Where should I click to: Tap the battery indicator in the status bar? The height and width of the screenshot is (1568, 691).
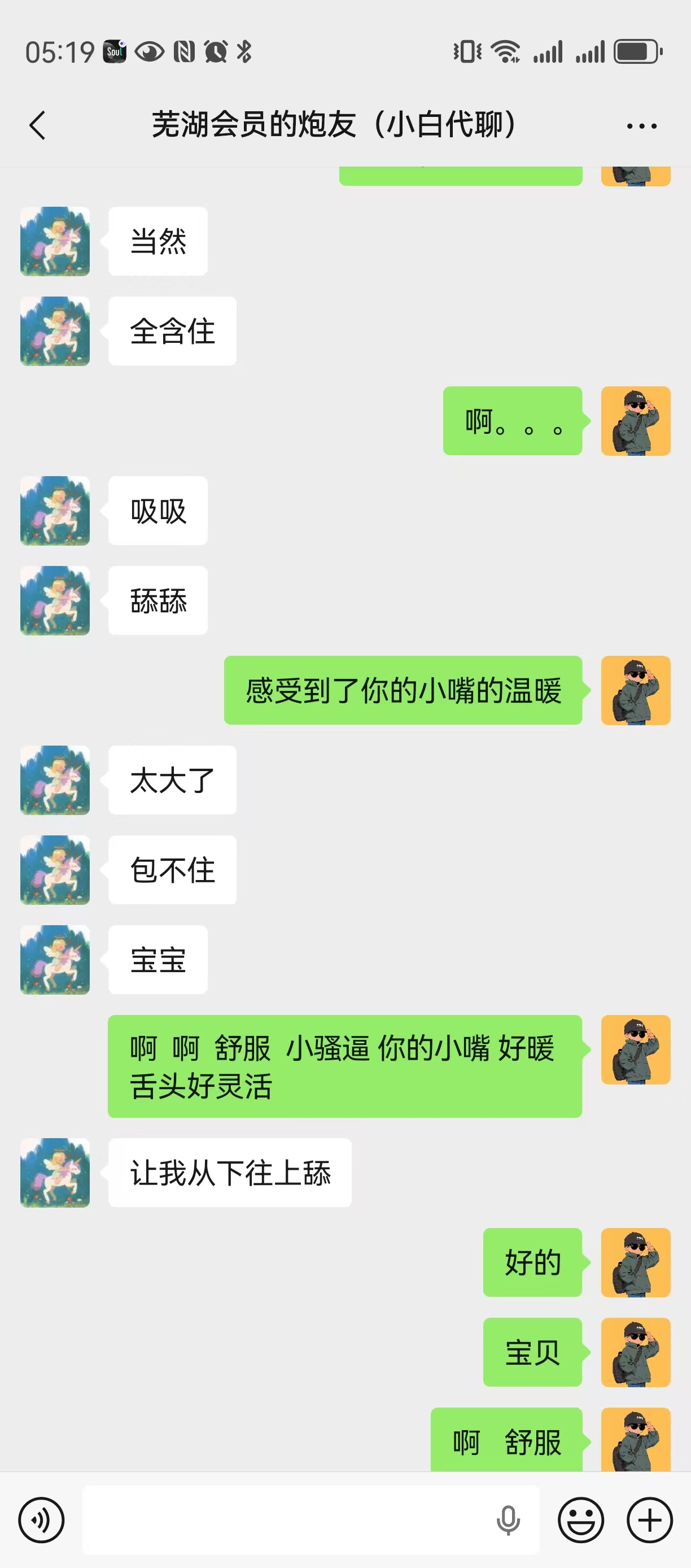pos(635,53)
